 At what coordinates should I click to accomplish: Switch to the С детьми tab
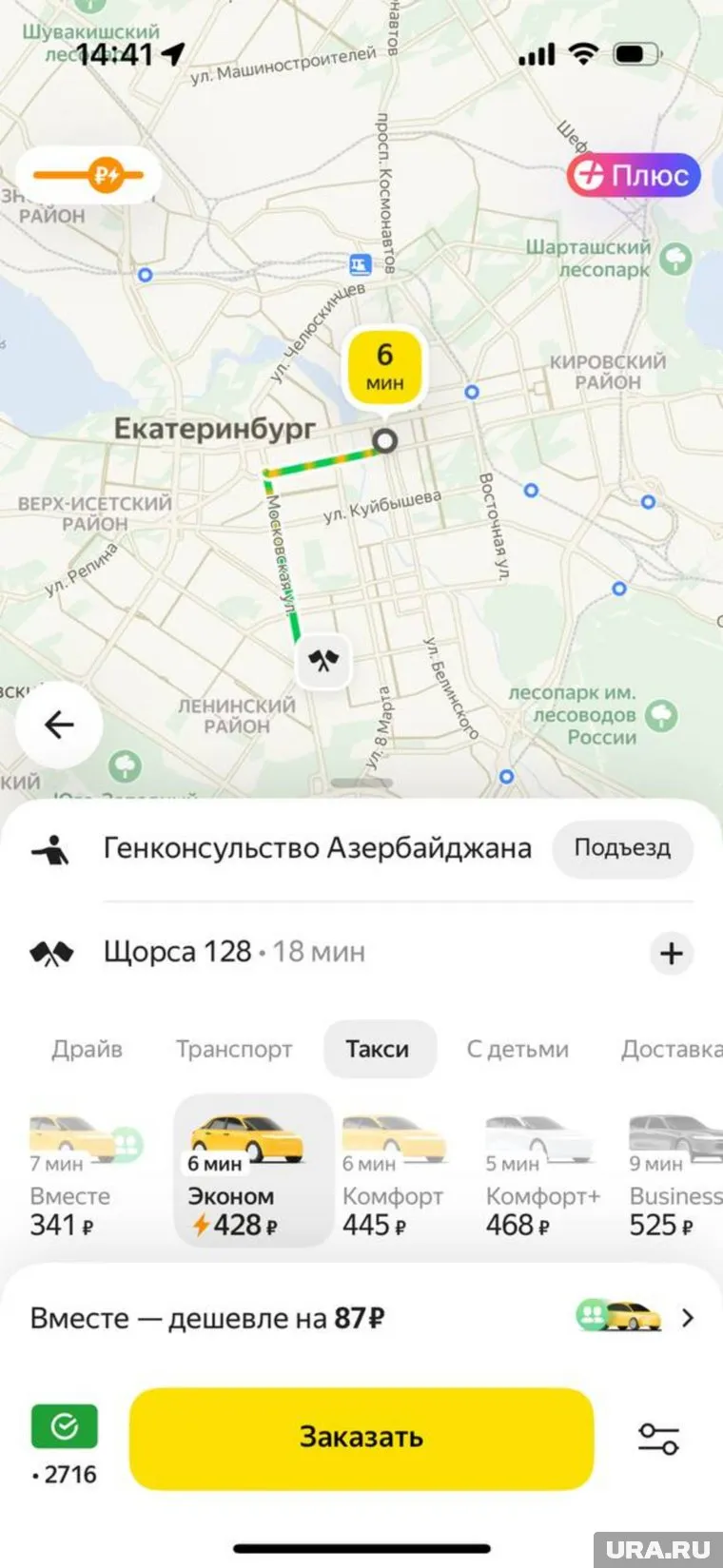518,1049
